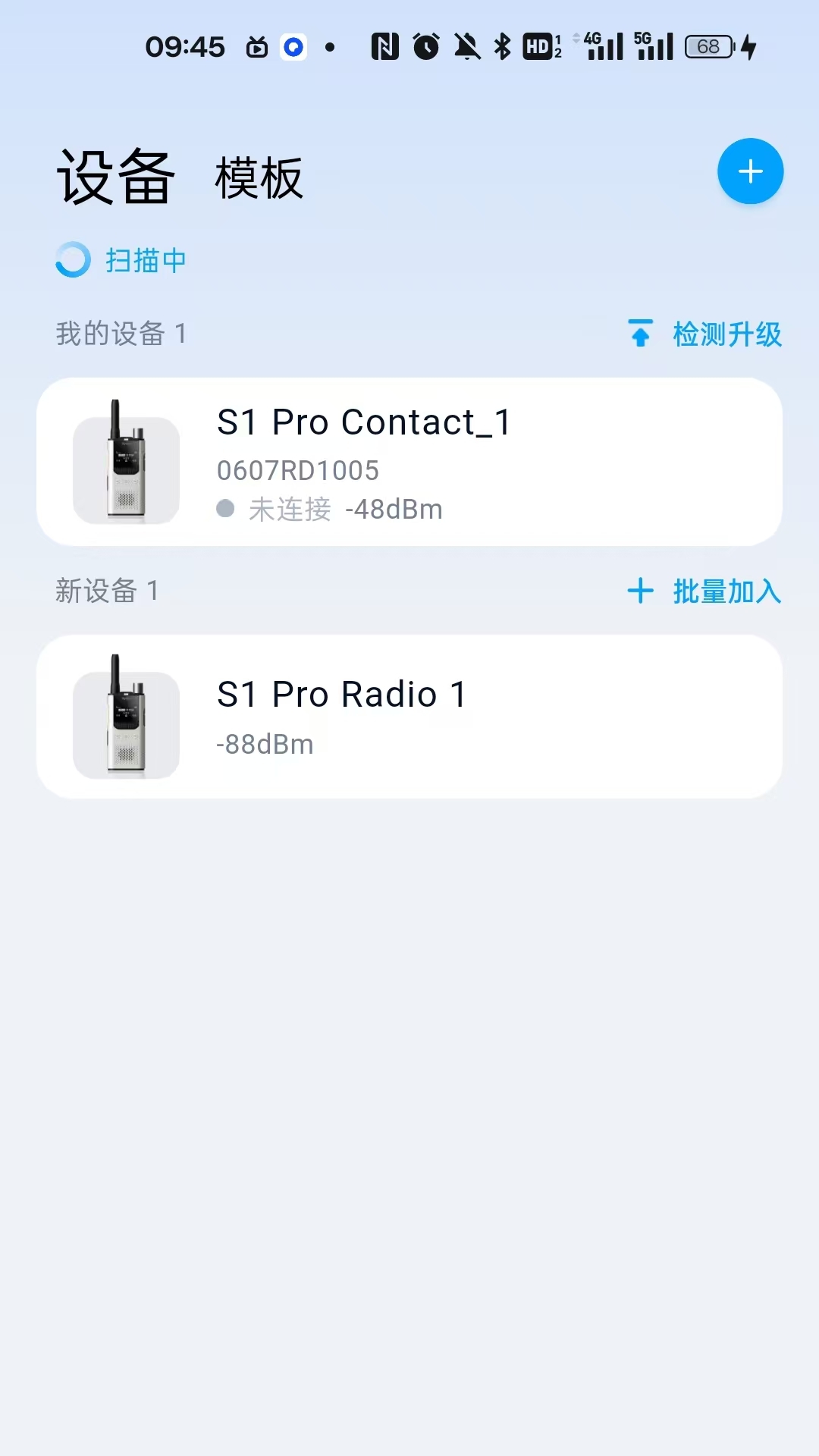Click the -88dBm signal reading
This screenshot has width=819, height=1456.
tap(265, 744)
